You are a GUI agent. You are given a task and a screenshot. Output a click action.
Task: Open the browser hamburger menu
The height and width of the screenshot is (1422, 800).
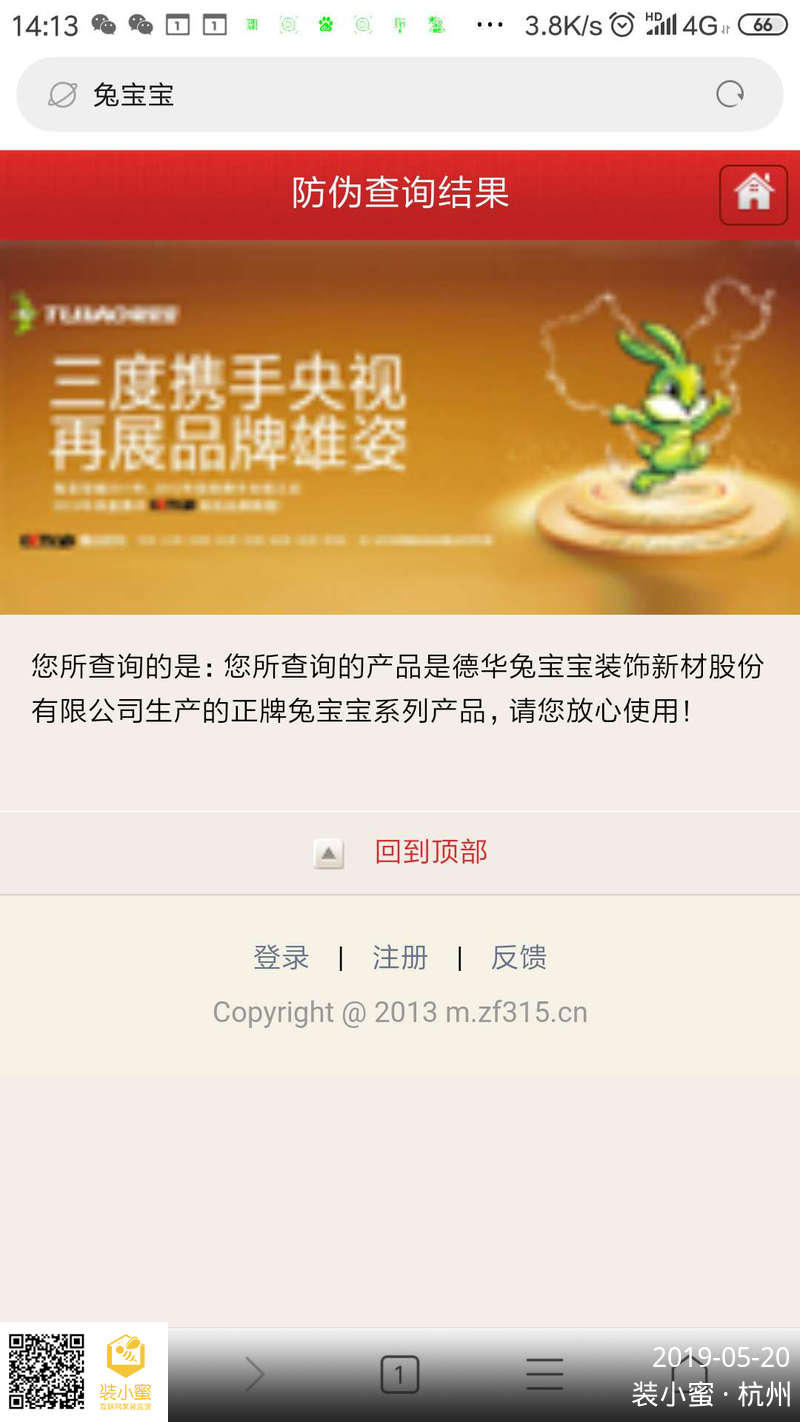pyautogui.click(x=545, y=1375)
